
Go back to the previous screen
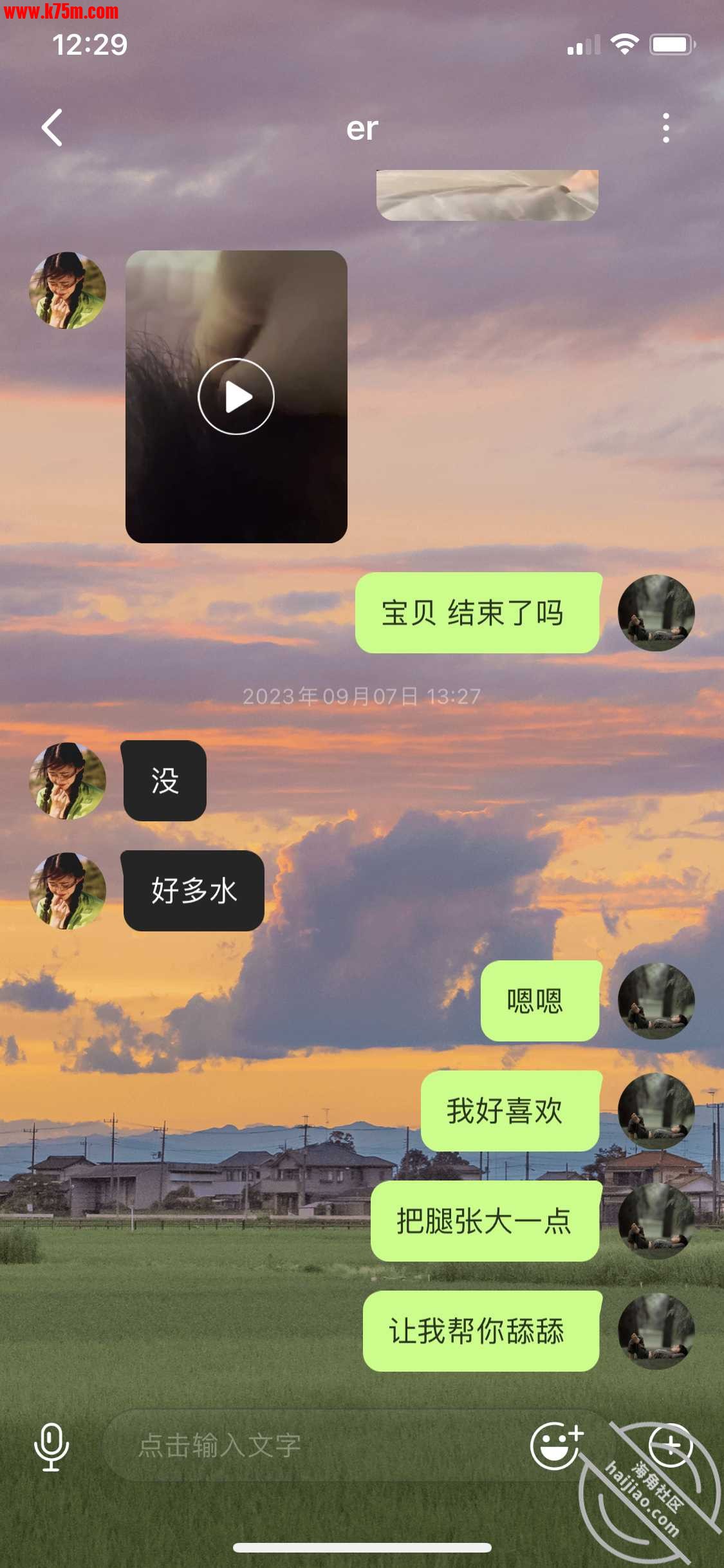[x=53, y=127]
